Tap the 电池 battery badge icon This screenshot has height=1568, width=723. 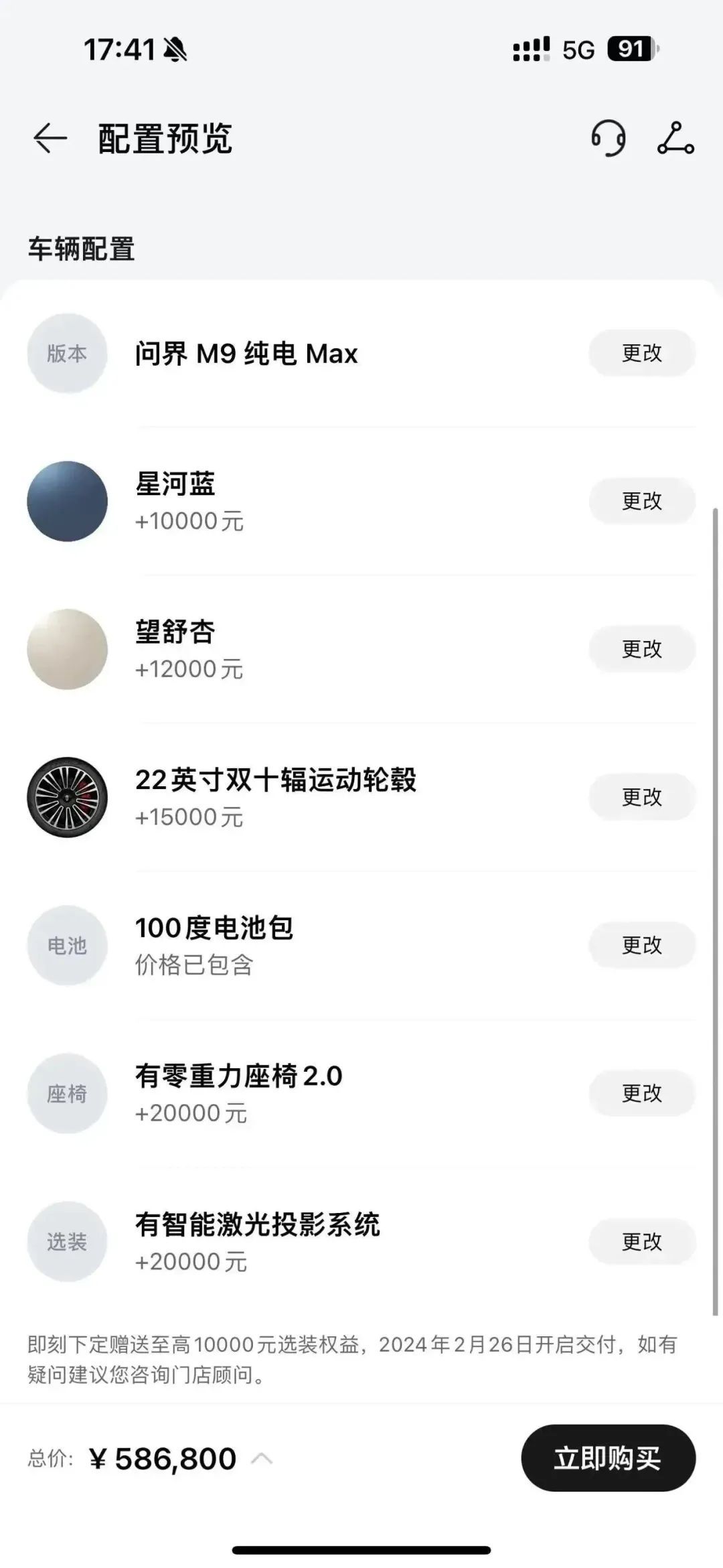pyautogui.click(x=66, y=945)
